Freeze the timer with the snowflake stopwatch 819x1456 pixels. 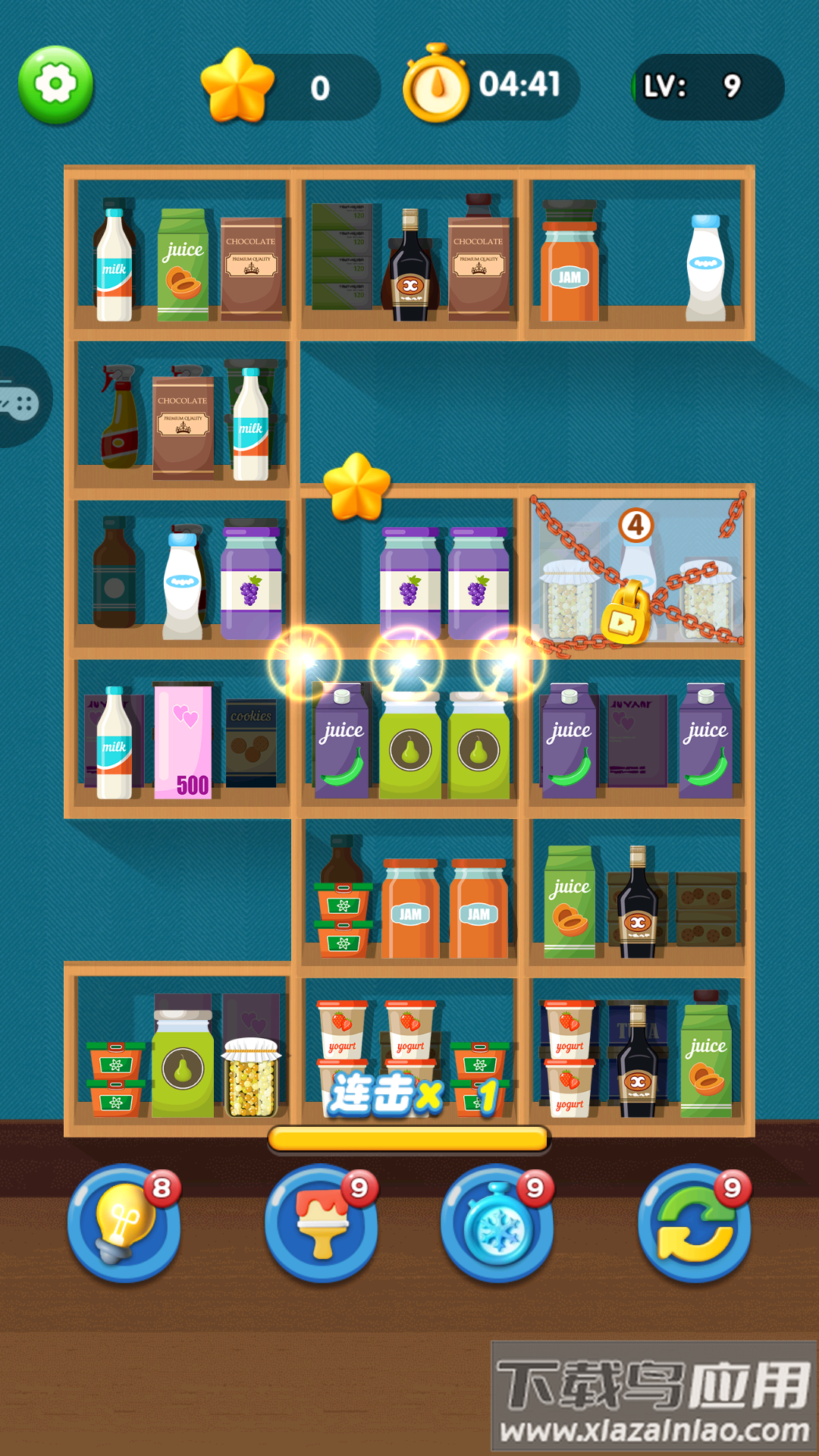(497, 1222)
